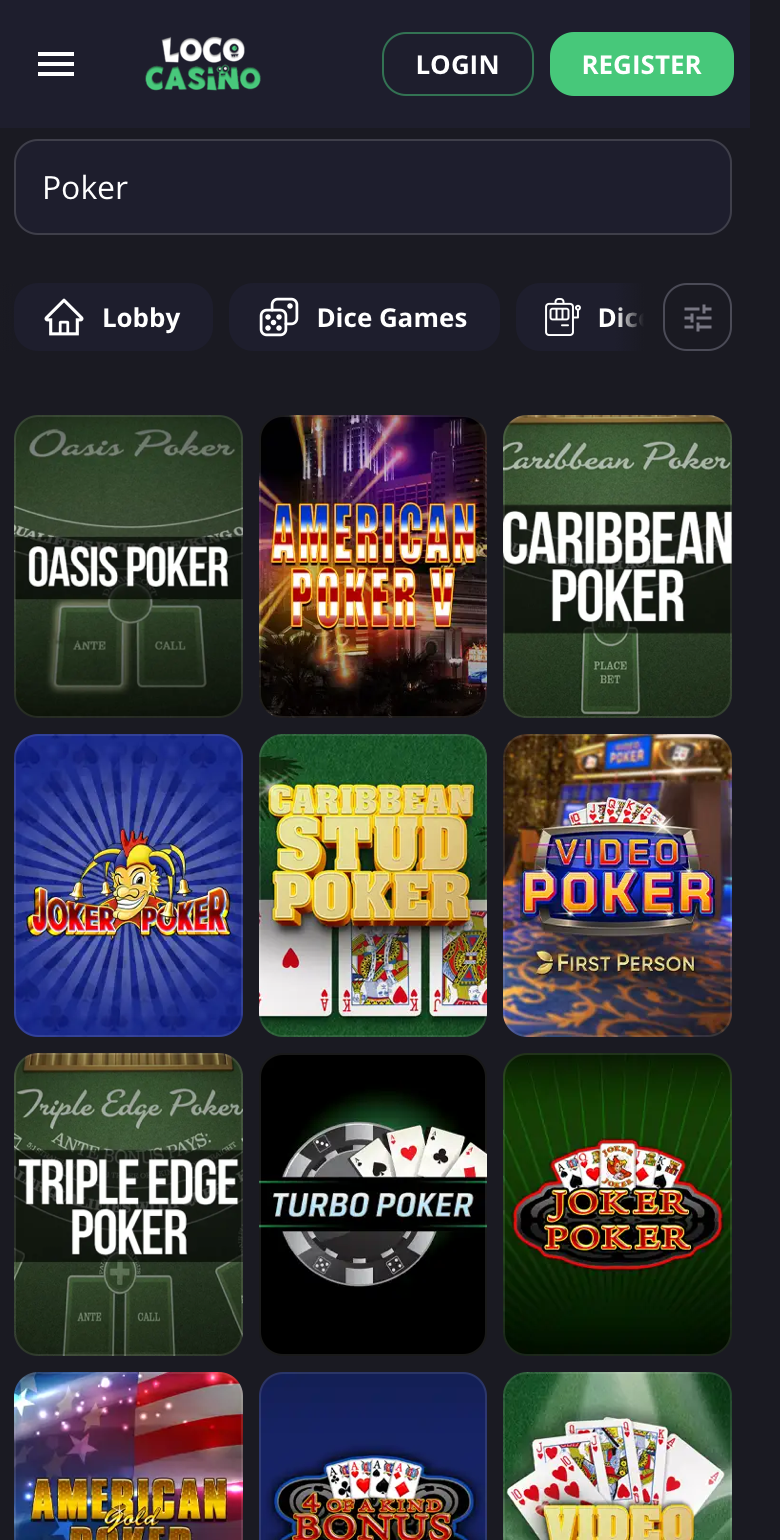Select the Turbo Poker game
780x1540 pixels.
373,1205
